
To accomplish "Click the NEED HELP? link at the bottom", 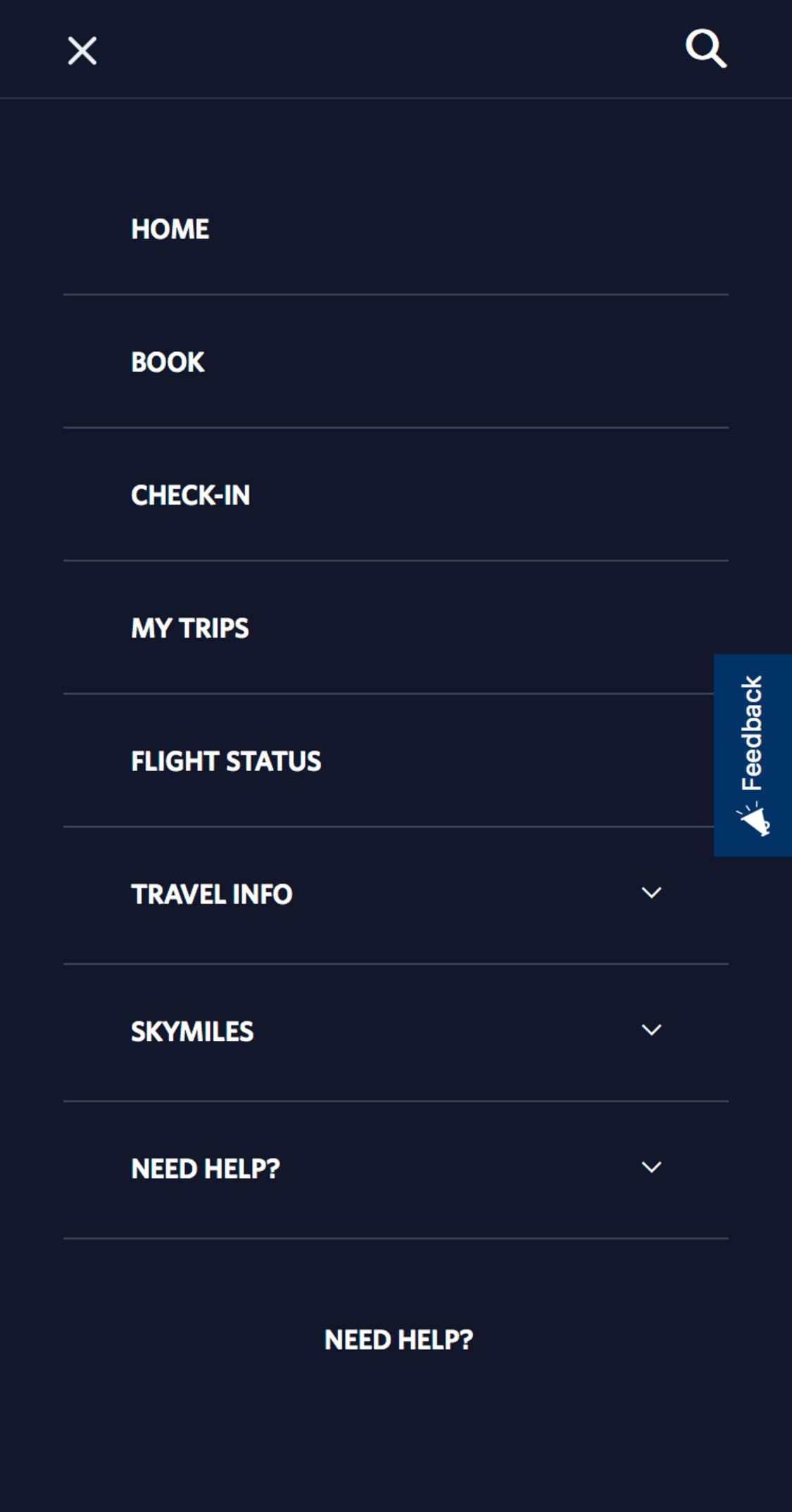I will [398, 1338].
